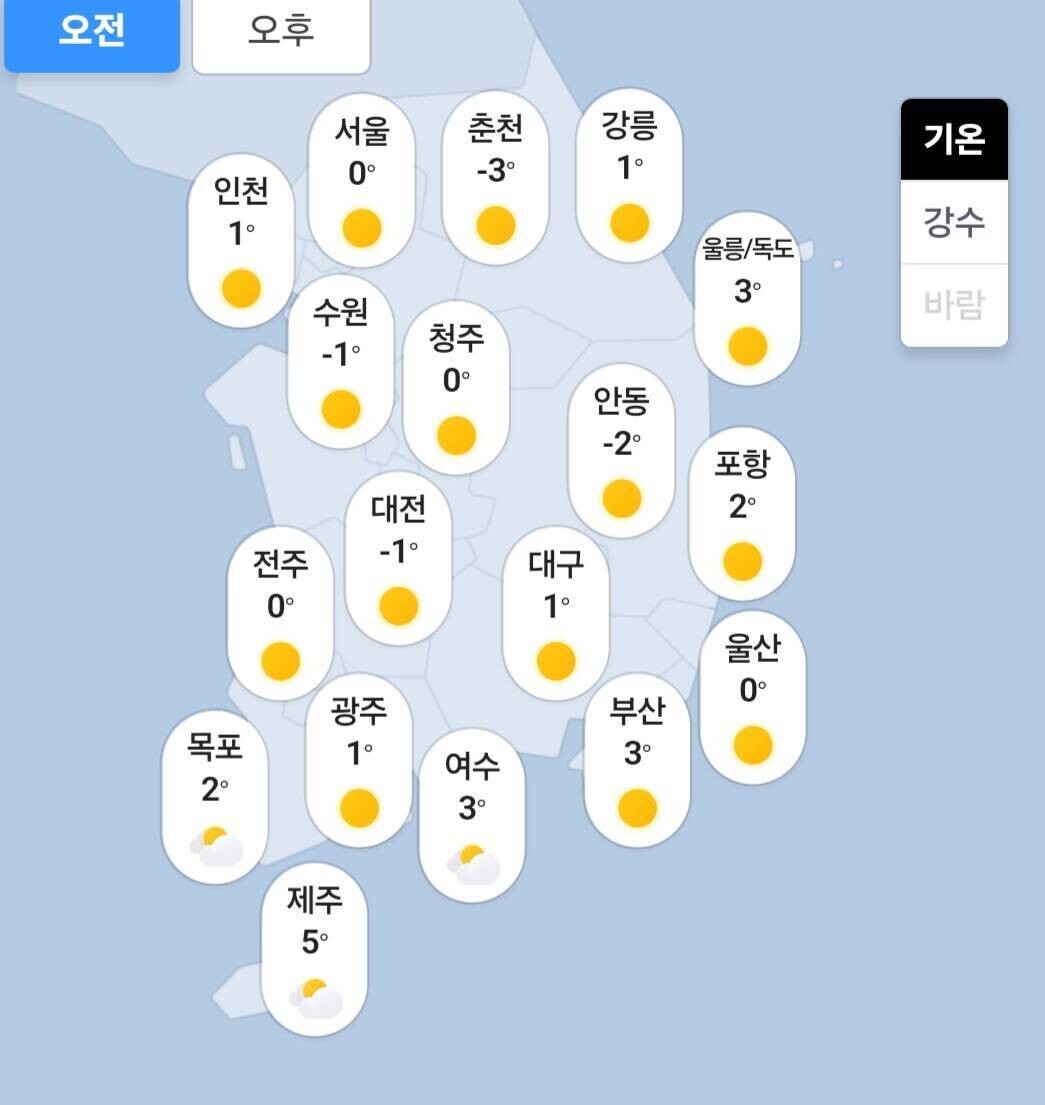Switch weather view to 강수 mode
The image size is (1045, 1105).
[954, 224]
